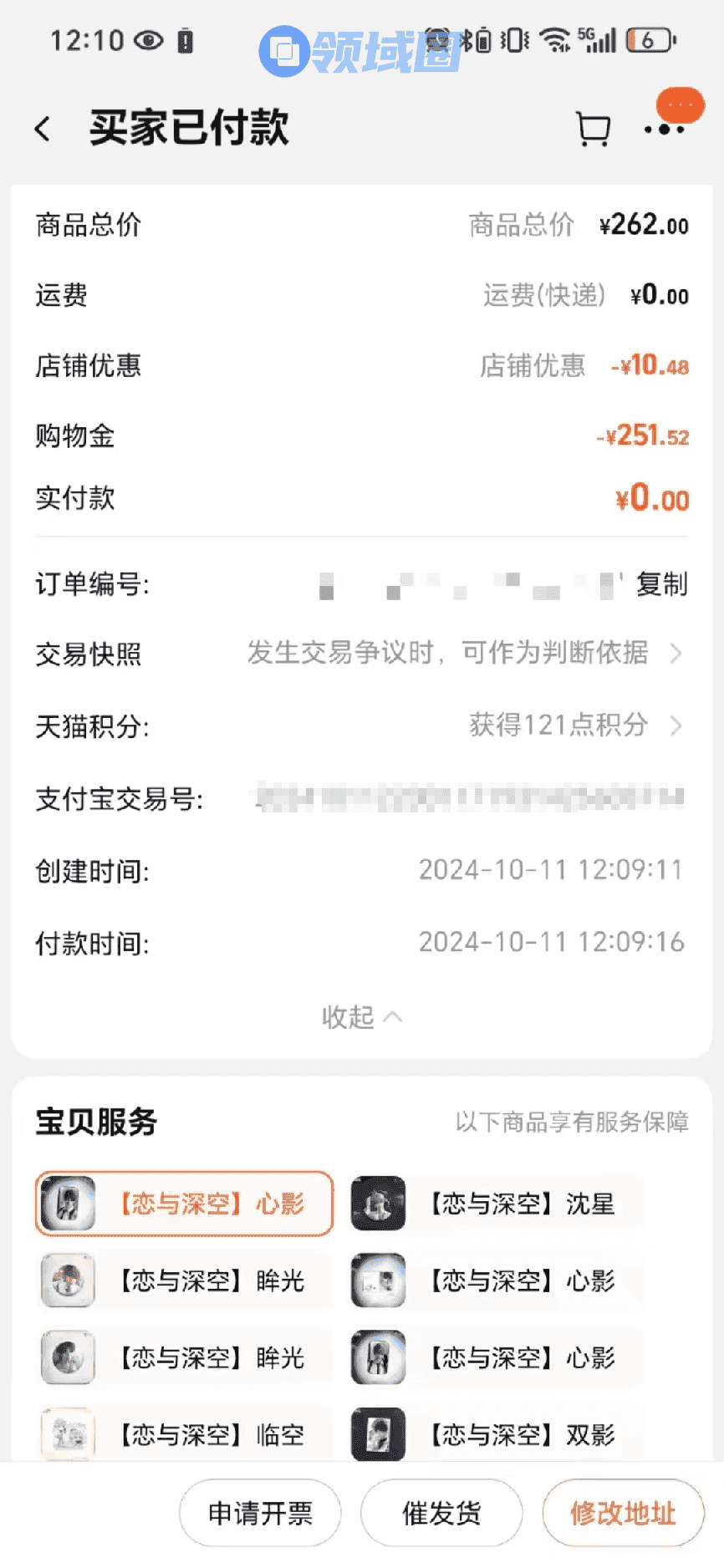Collapse order details with 收起

click(361, 1016)
